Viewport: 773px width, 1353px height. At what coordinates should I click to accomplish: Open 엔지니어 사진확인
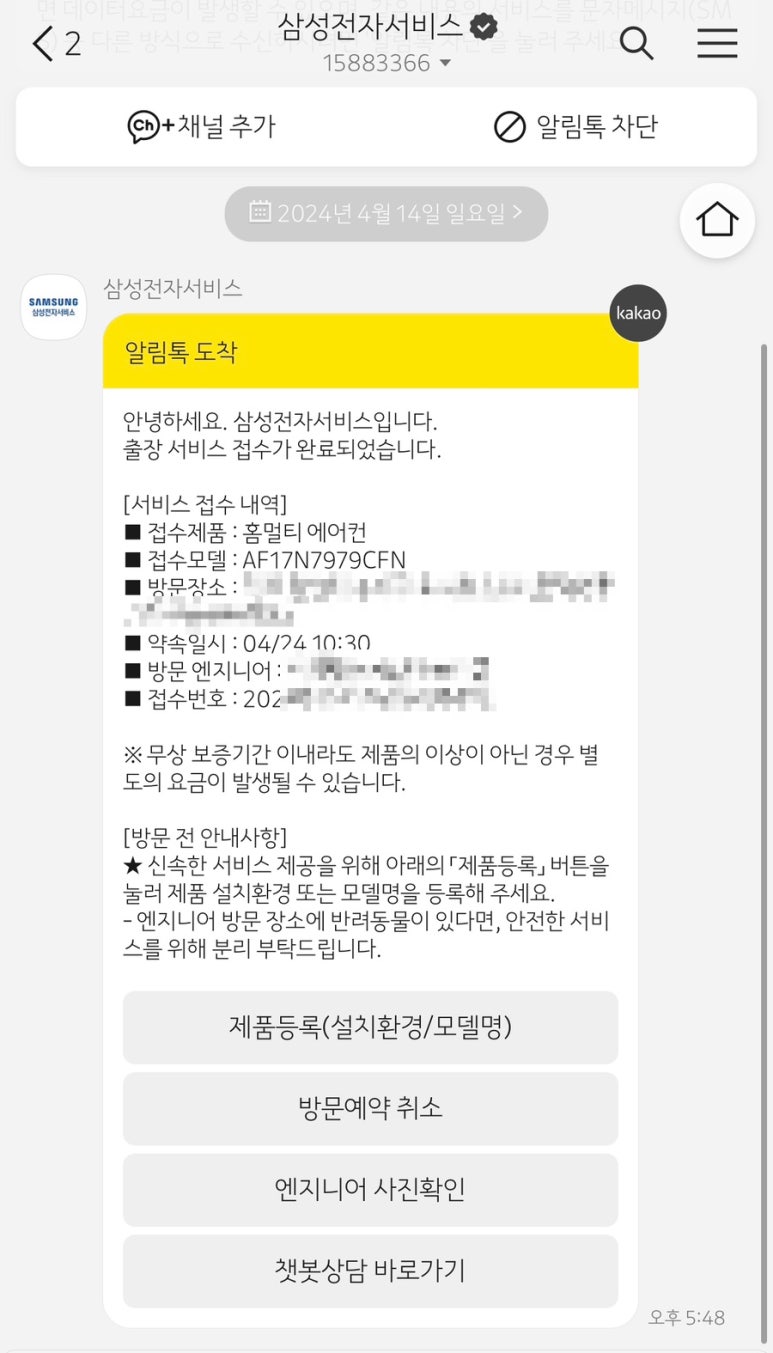click(369, 1190)
